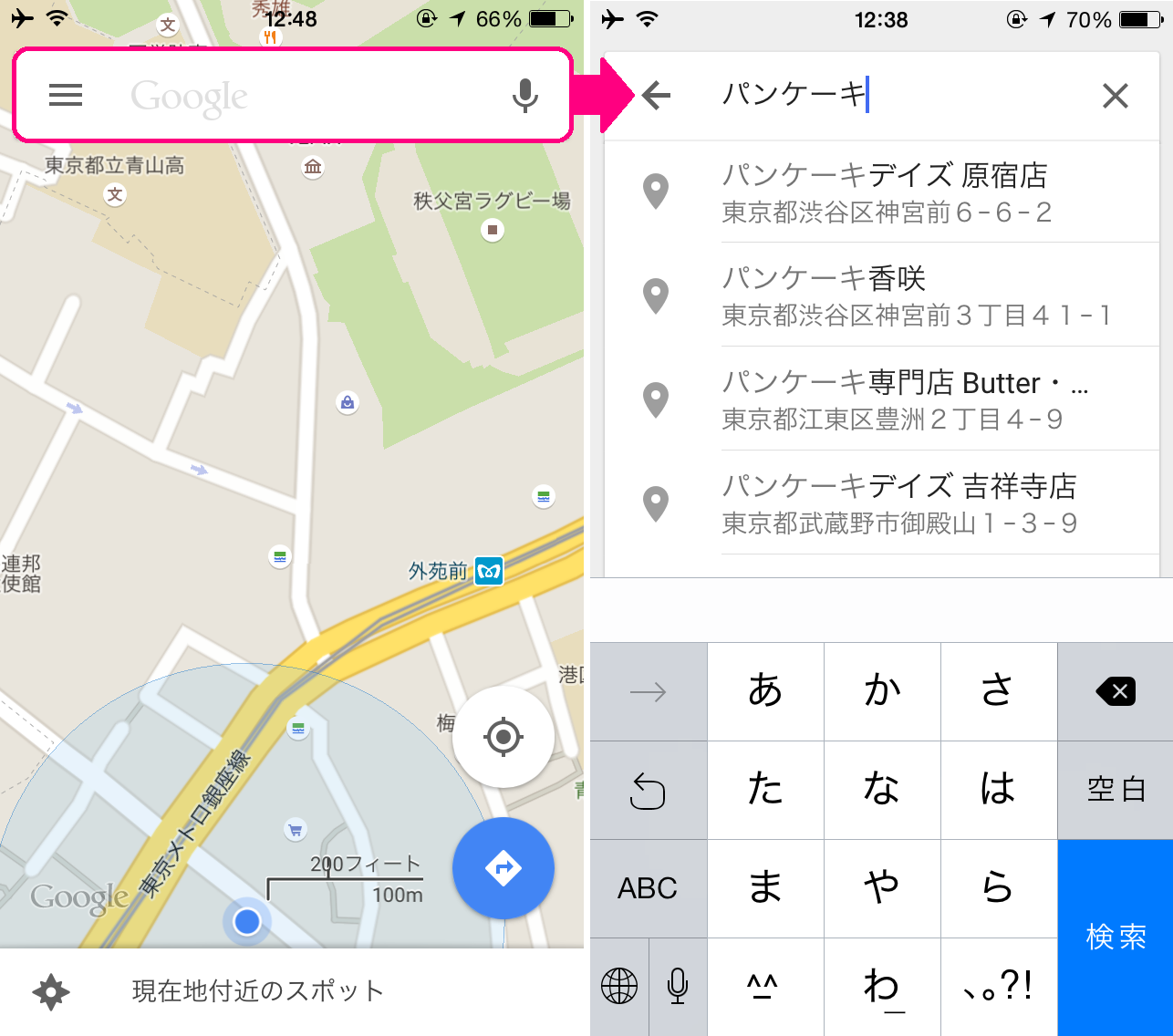
Task: Go back from the パンケーキ search
Action: coord(656,95)
